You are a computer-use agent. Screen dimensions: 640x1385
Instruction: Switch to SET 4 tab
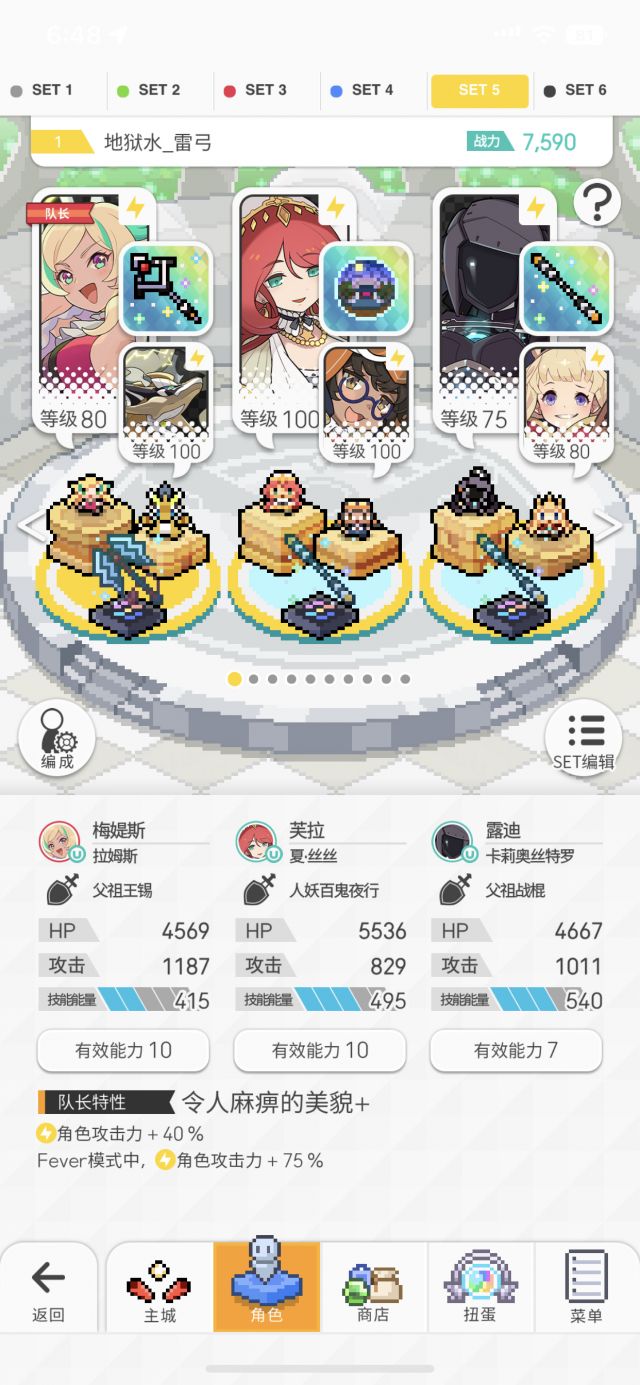pyautogui.click(x=362, y=90)
